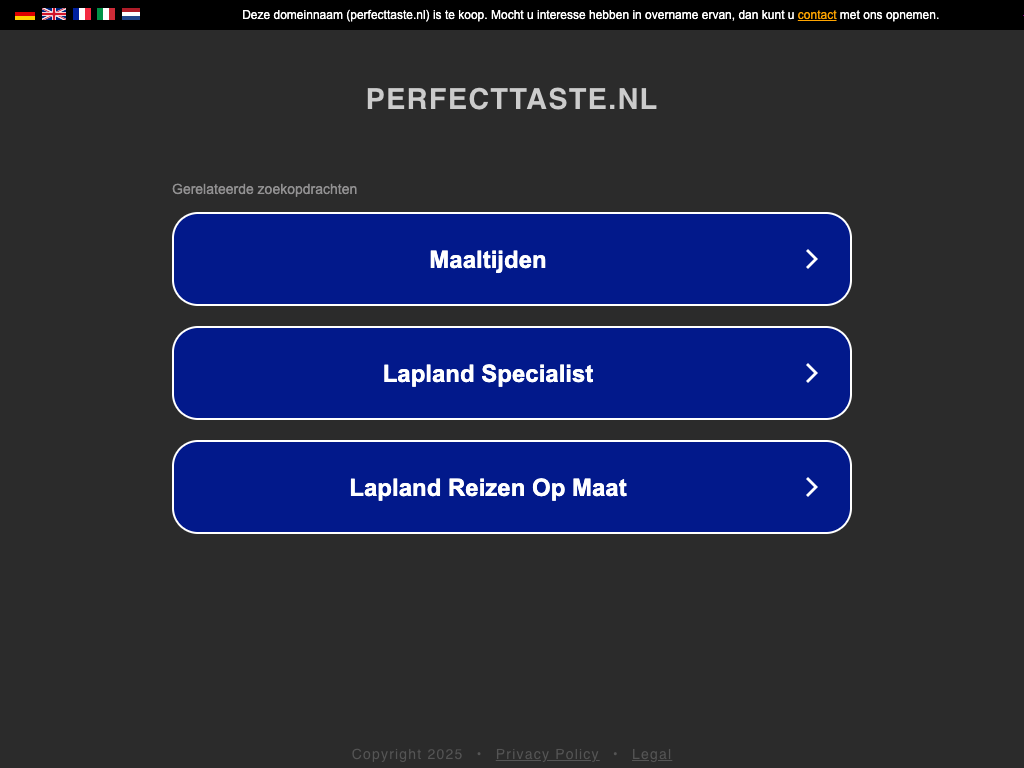Open the Legal footer link
This screenshot has height=768, width=1024.
coord(652,754)
